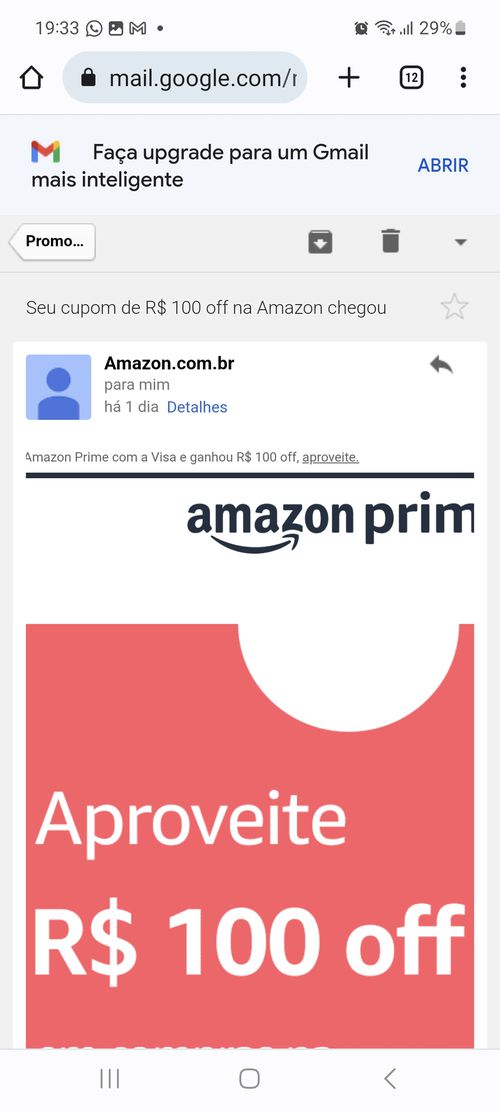The width and height of the screenshot is (500, 1111).
Task: Go back to the Promo... label
Action: pos(53,242)
